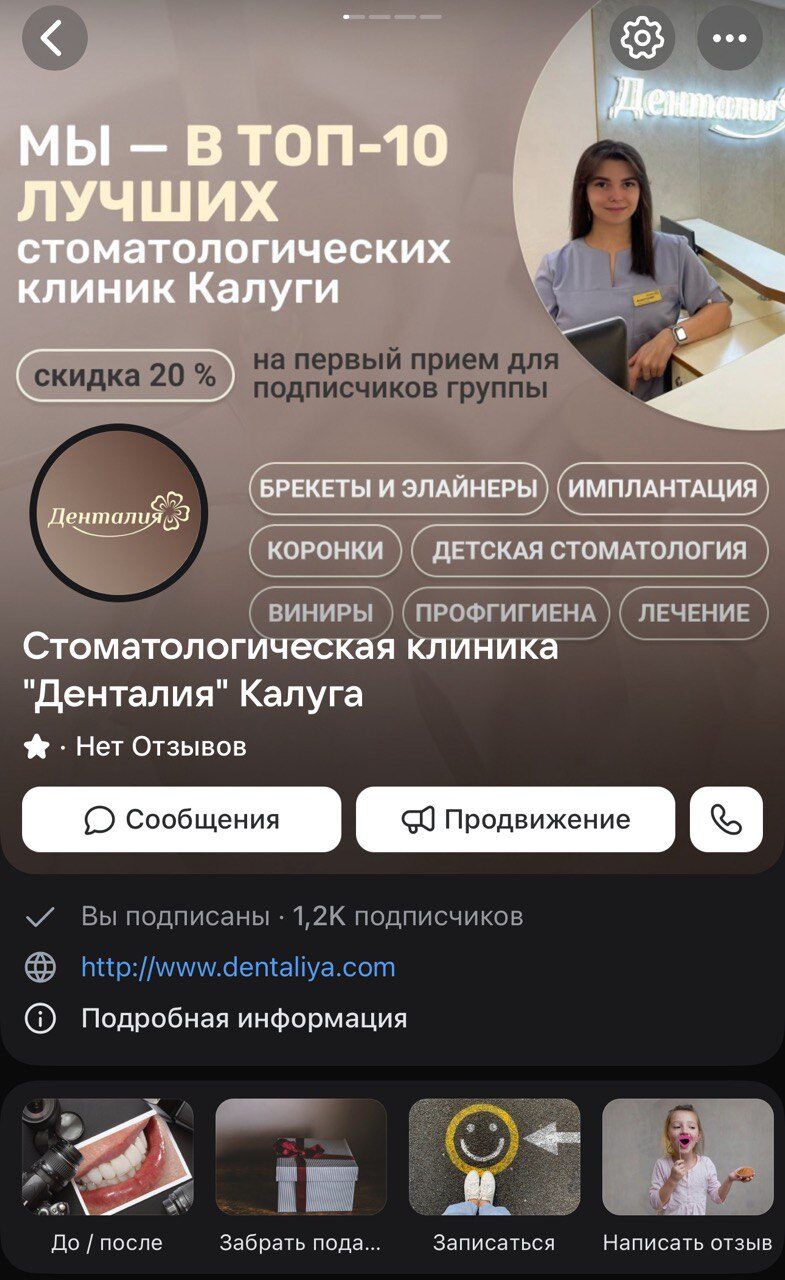Tap the Продвижение promotion button
Screen dimensions: 785x1280
tap(515, 820)
